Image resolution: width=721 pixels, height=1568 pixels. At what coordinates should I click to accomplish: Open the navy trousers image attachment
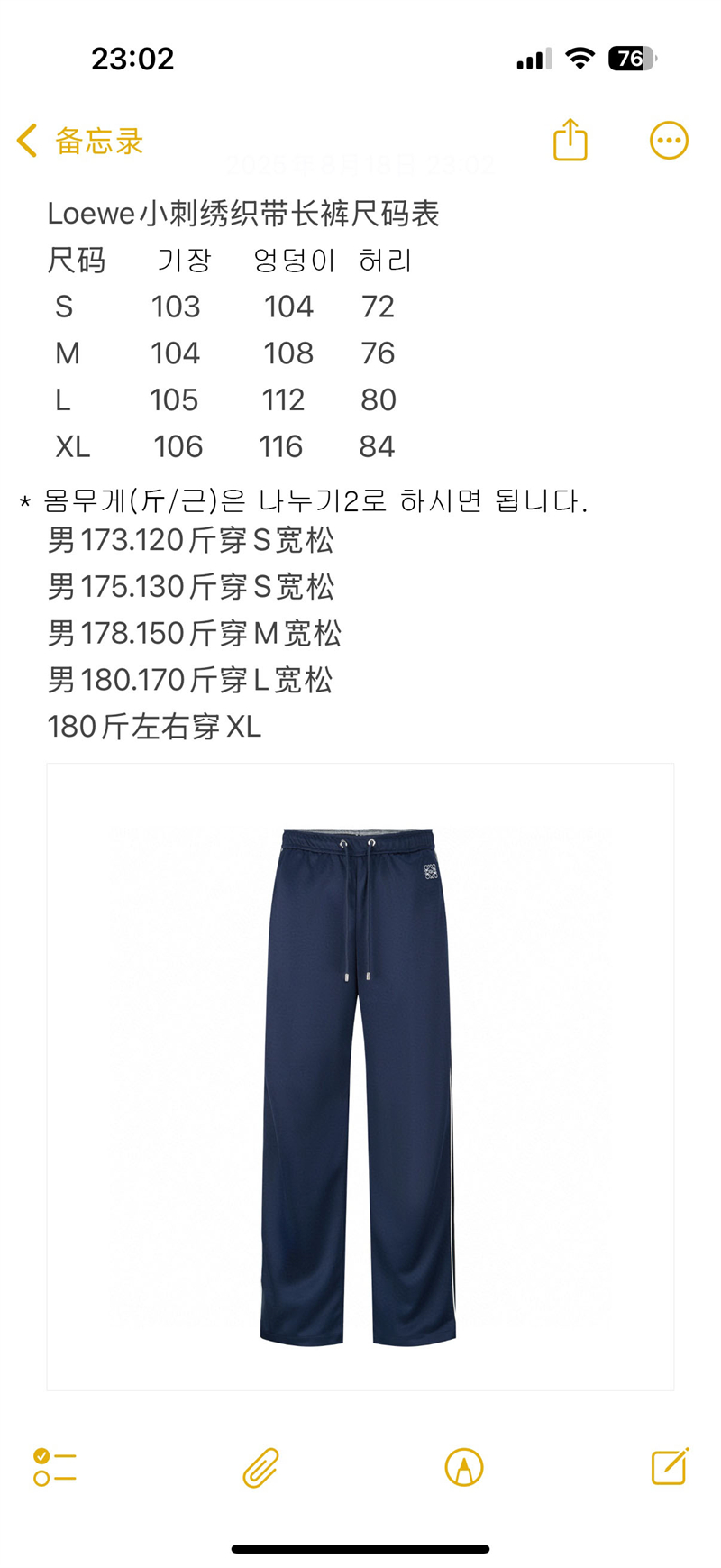[x=360, y=1077]
